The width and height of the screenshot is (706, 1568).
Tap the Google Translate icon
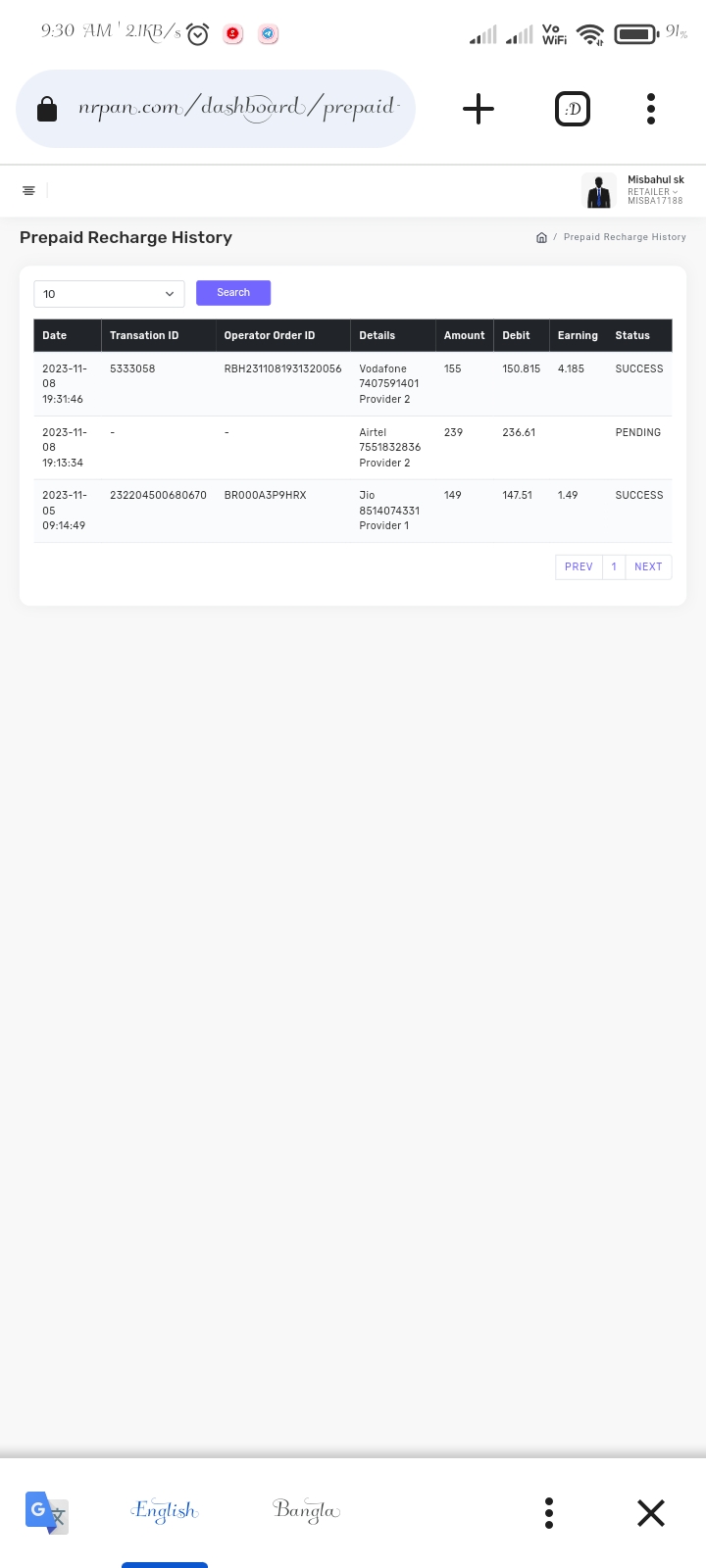coord(46,1512)
